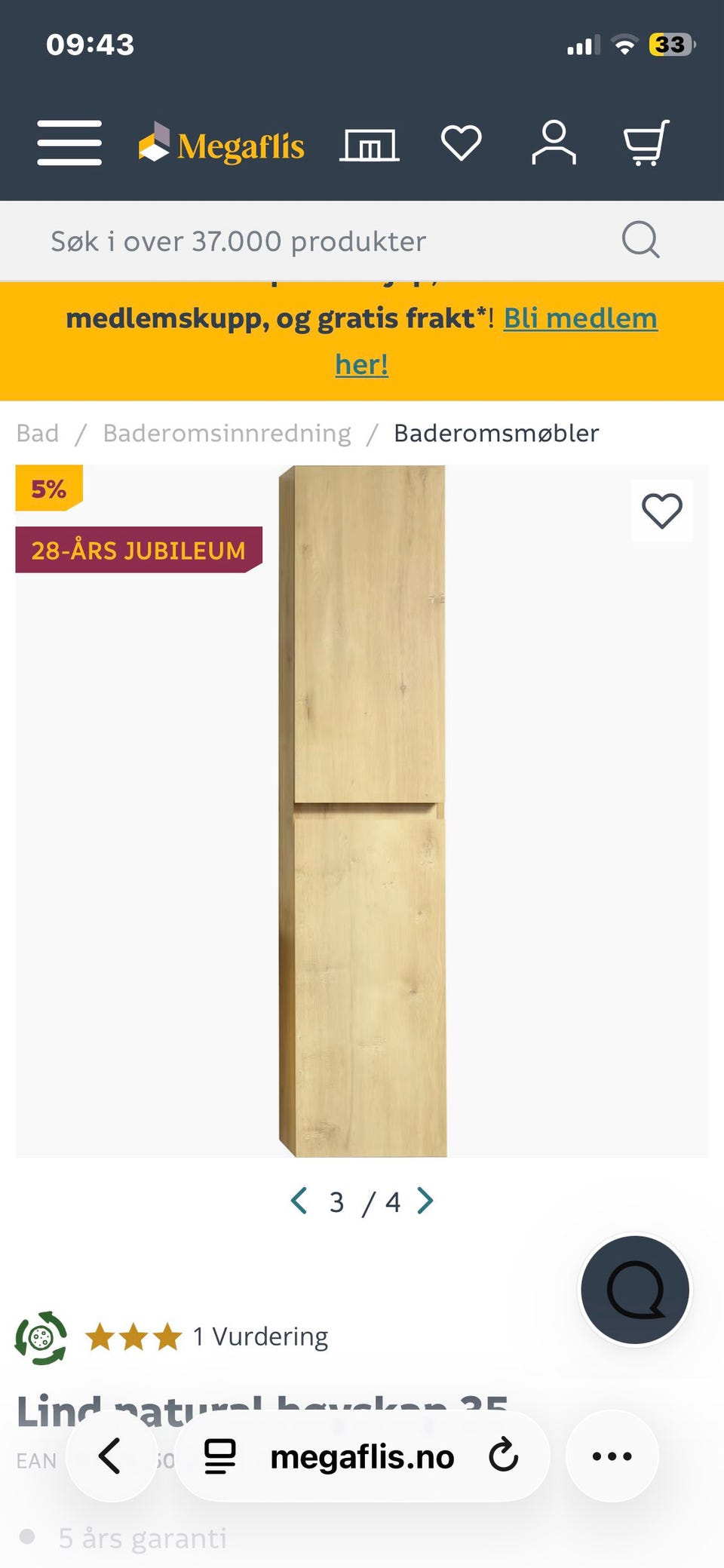Open the account profile icon
The image size is (724, 1568).
tap(554, 143)
